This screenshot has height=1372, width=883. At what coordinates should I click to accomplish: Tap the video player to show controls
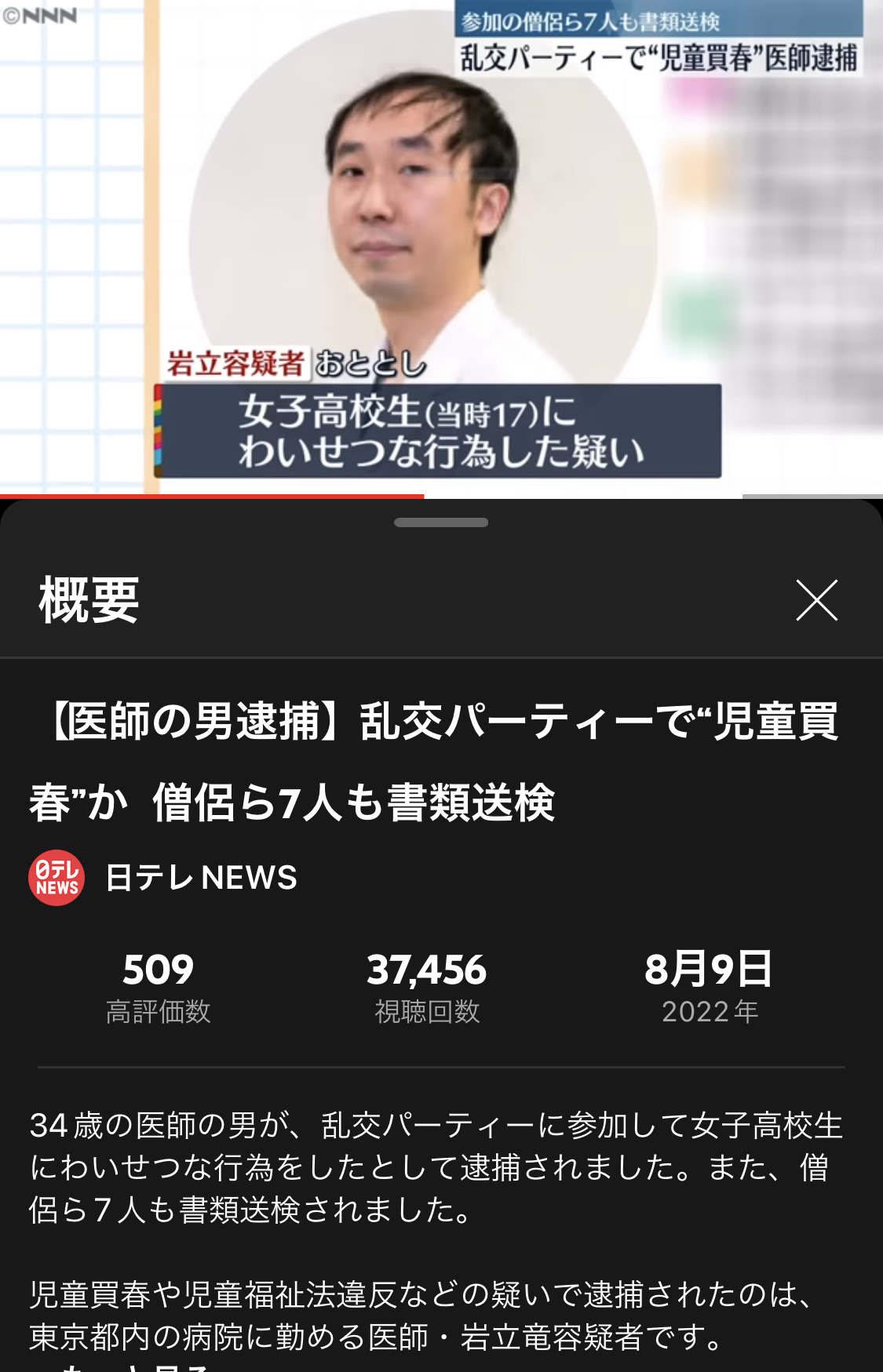tap(441, 243)
